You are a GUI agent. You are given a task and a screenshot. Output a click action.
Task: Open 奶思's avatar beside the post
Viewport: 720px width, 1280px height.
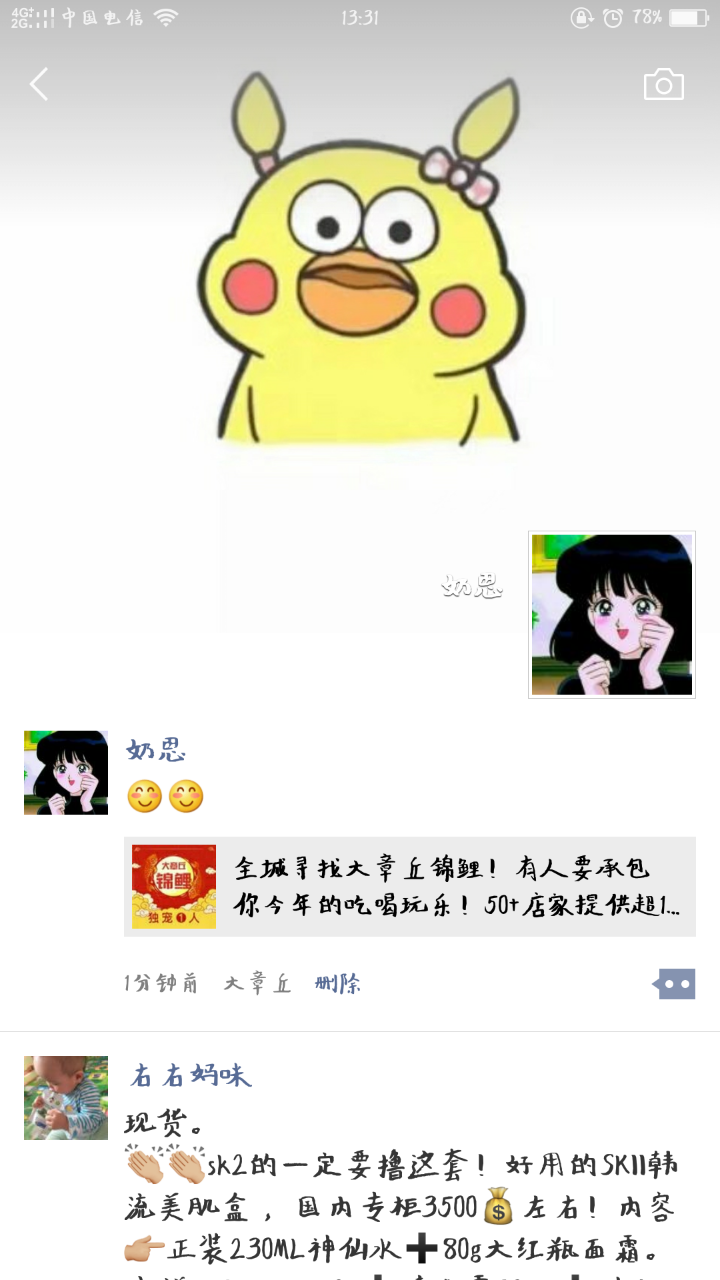click(66, 772)
